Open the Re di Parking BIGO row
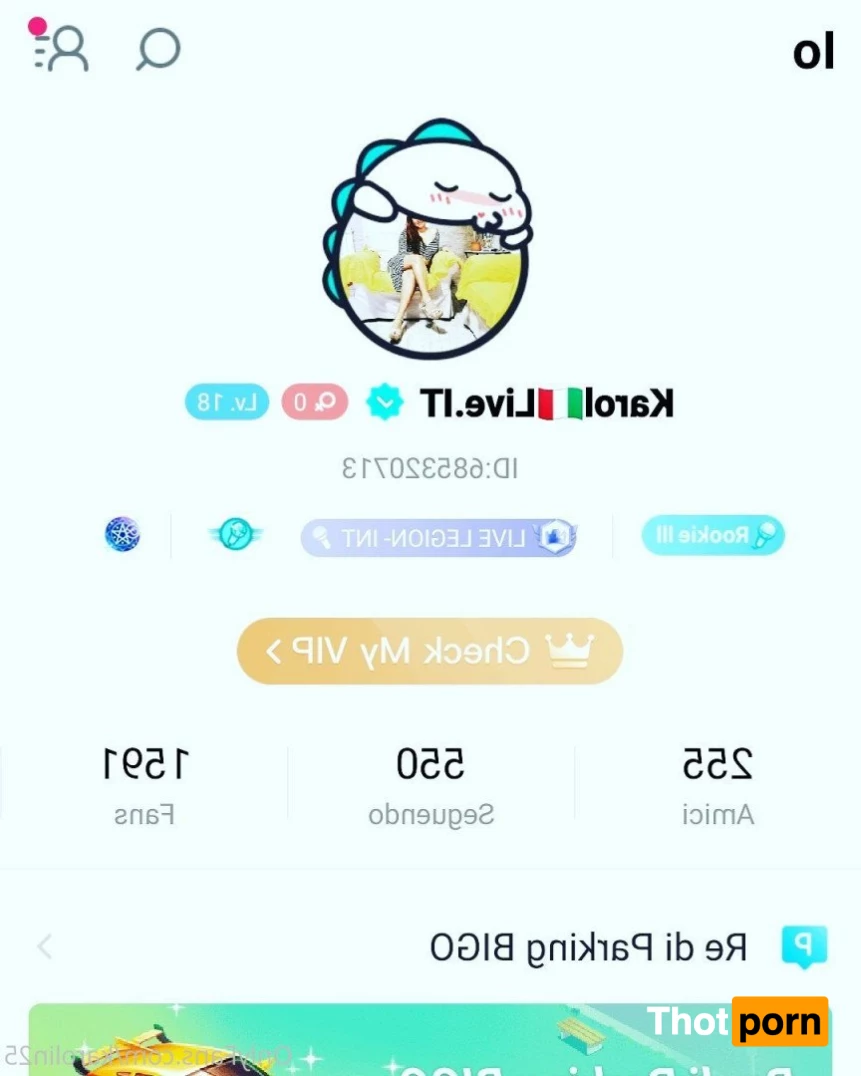 (430, 946)
